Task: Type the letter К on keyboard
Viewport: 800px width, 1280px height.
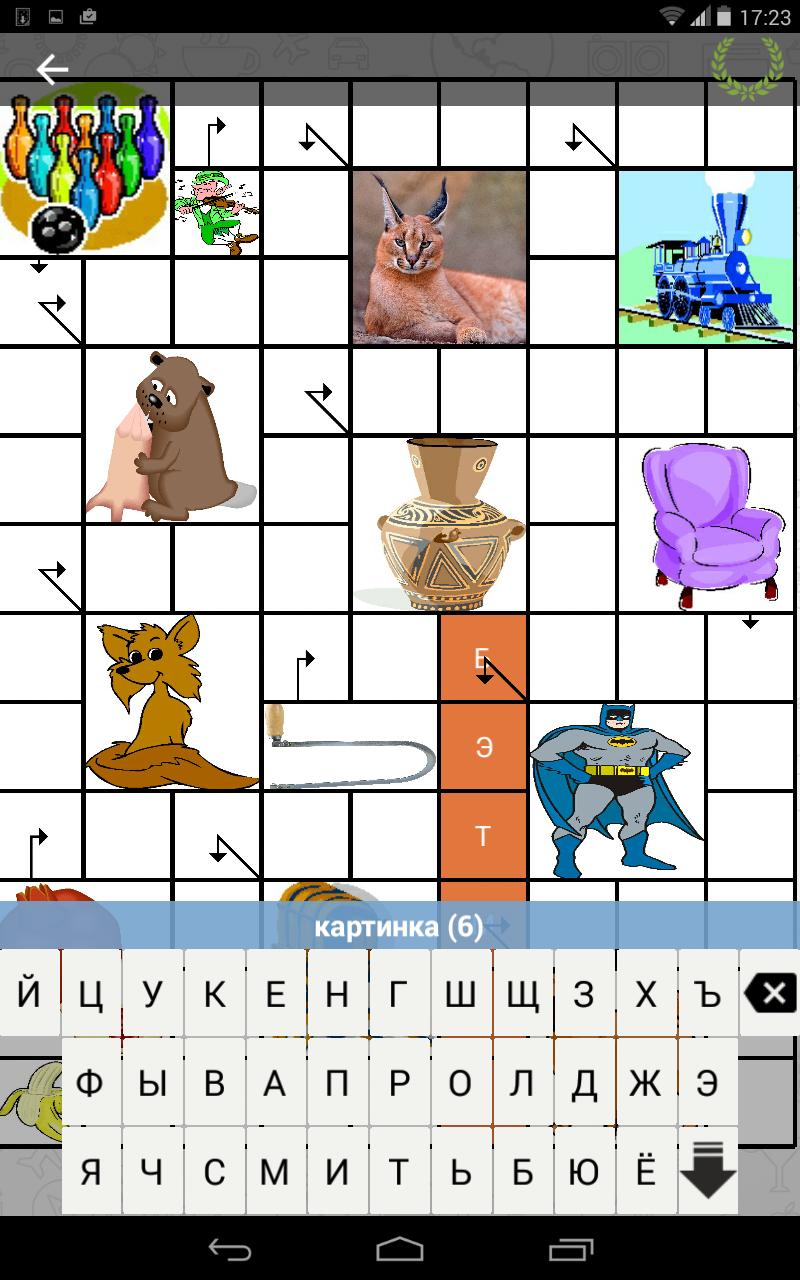Action: (214, 994)
